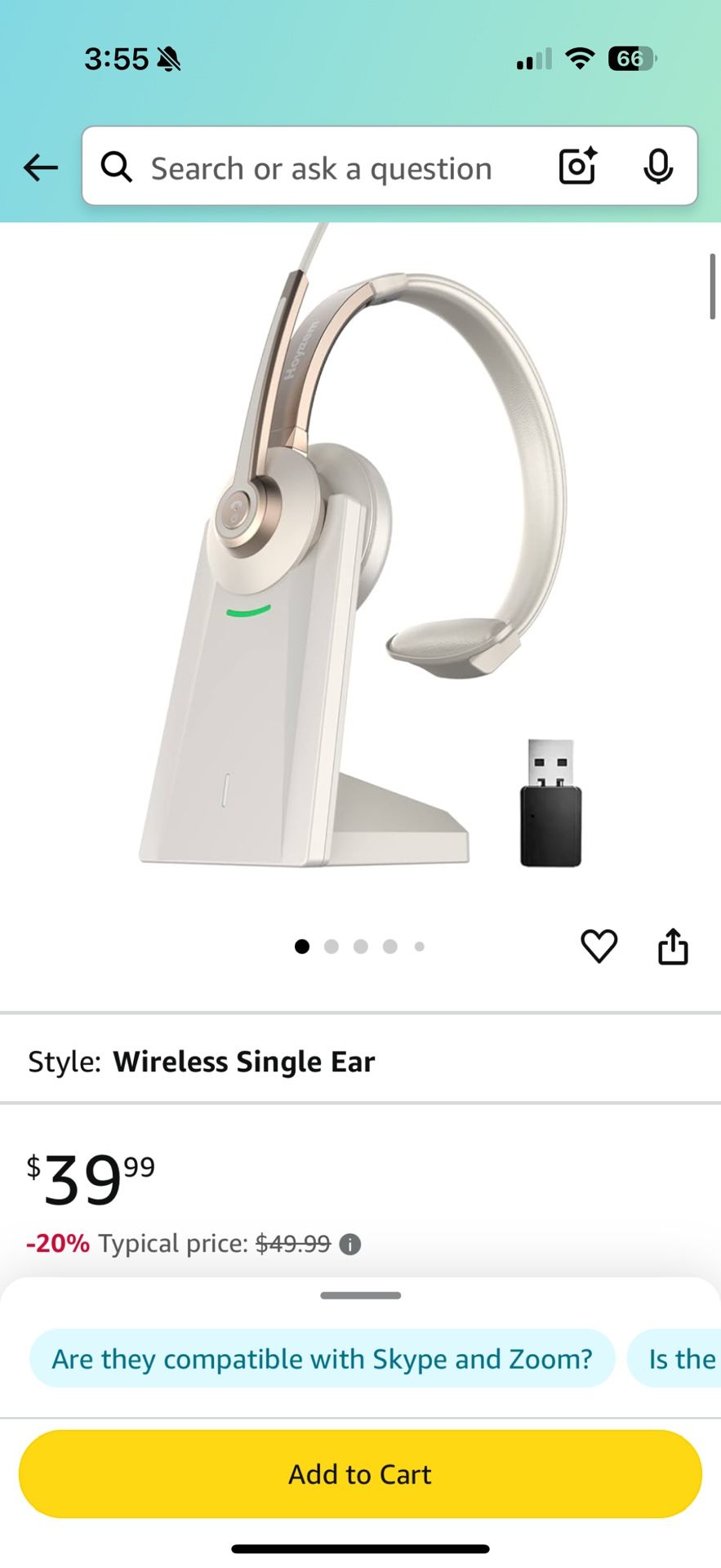Add the headset to your wish list heart
Image resolution: width=721 pixels, height=1568 pixels.
pyautogui.click(x=599, y=946)
